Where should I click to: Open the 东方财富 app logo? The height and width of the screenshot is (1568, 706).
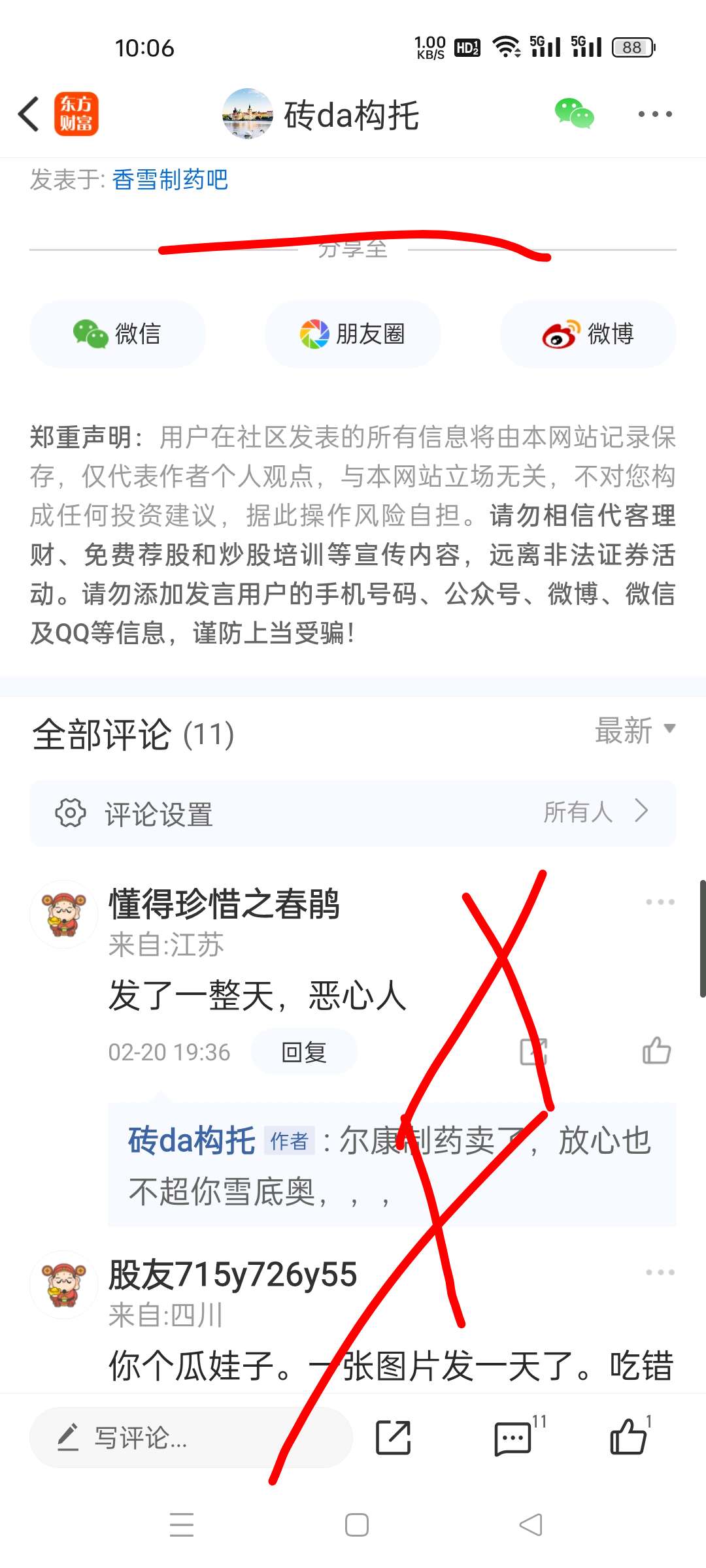click(x=76, y=113)
